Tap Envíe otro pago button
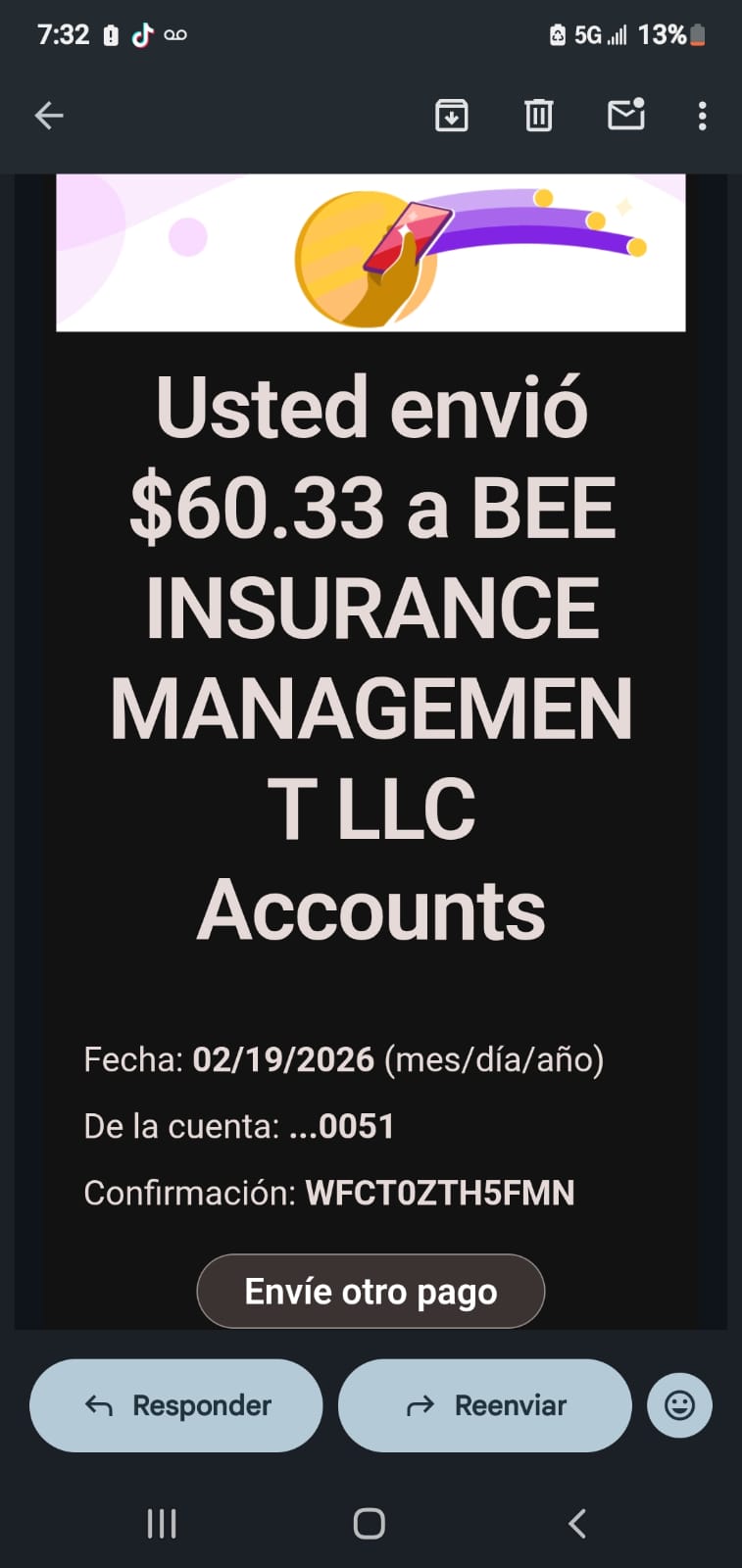 point(371,1292)
